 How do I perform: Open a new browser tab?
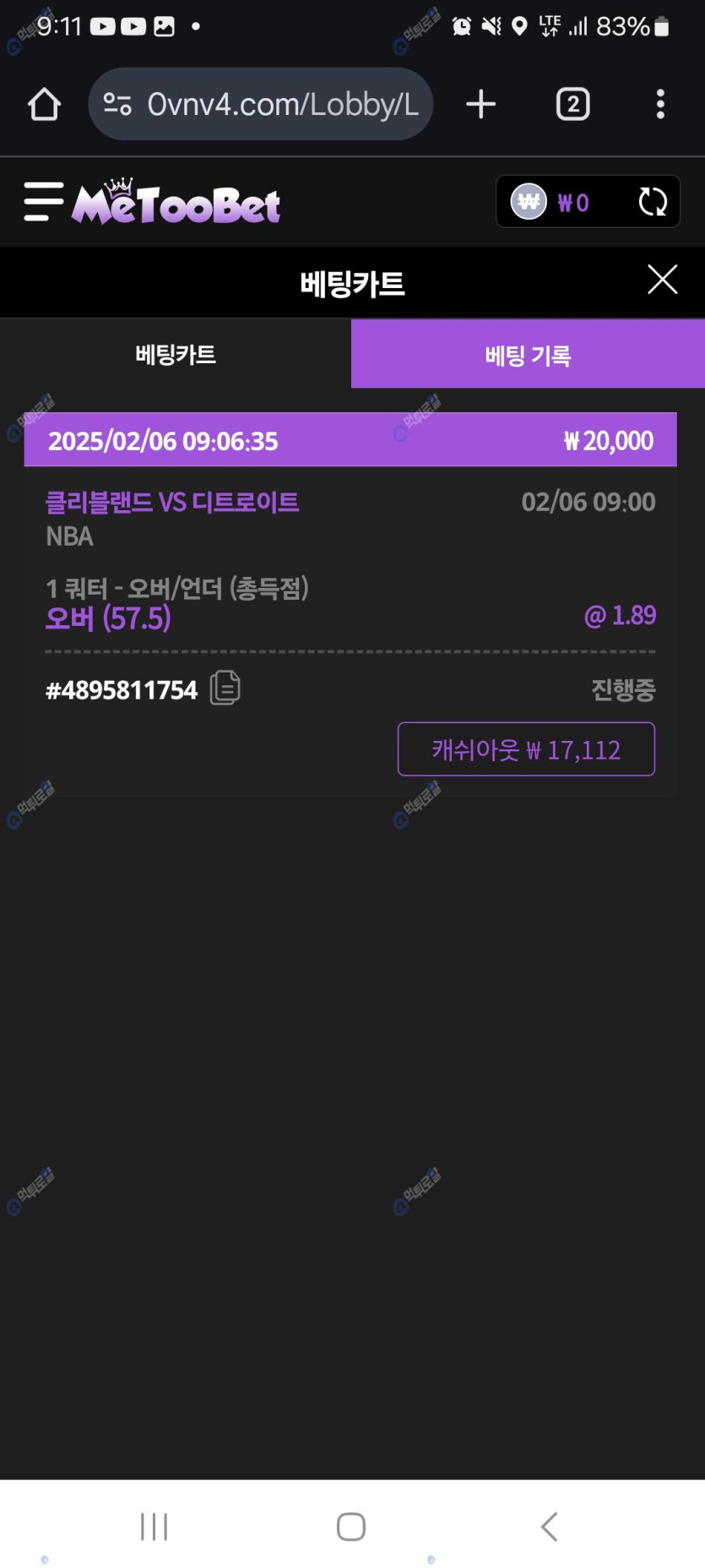tap(480, 104)
